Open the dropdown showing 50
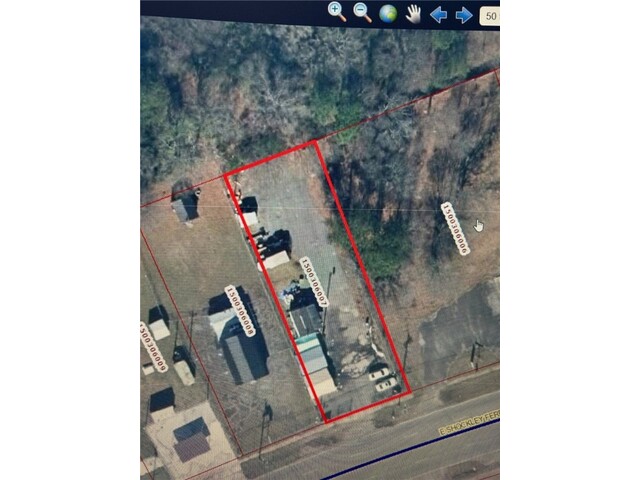The height and width of the screenshot is (480, 640). pos(490,15)
